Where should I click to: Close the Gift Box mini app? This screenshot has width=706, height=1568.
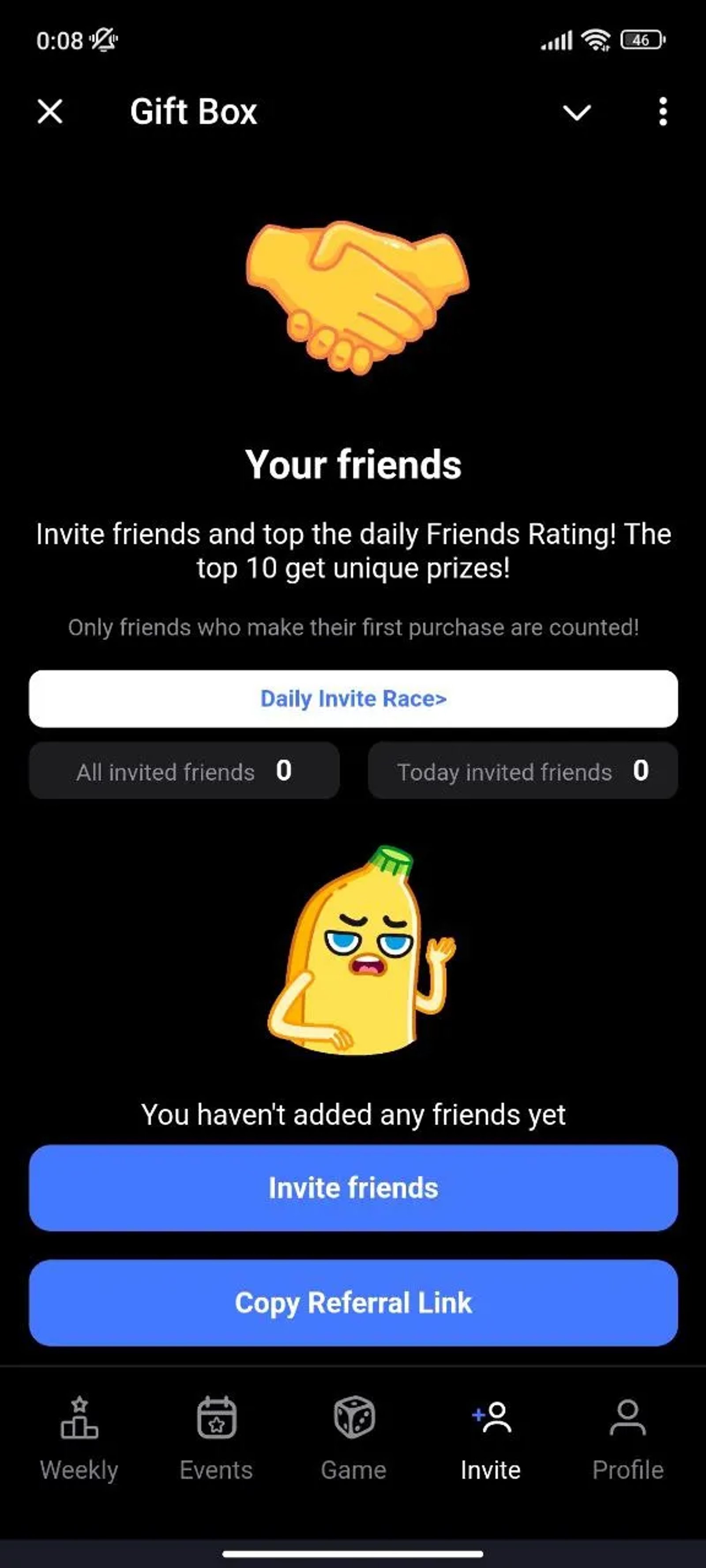pos(50,112)
